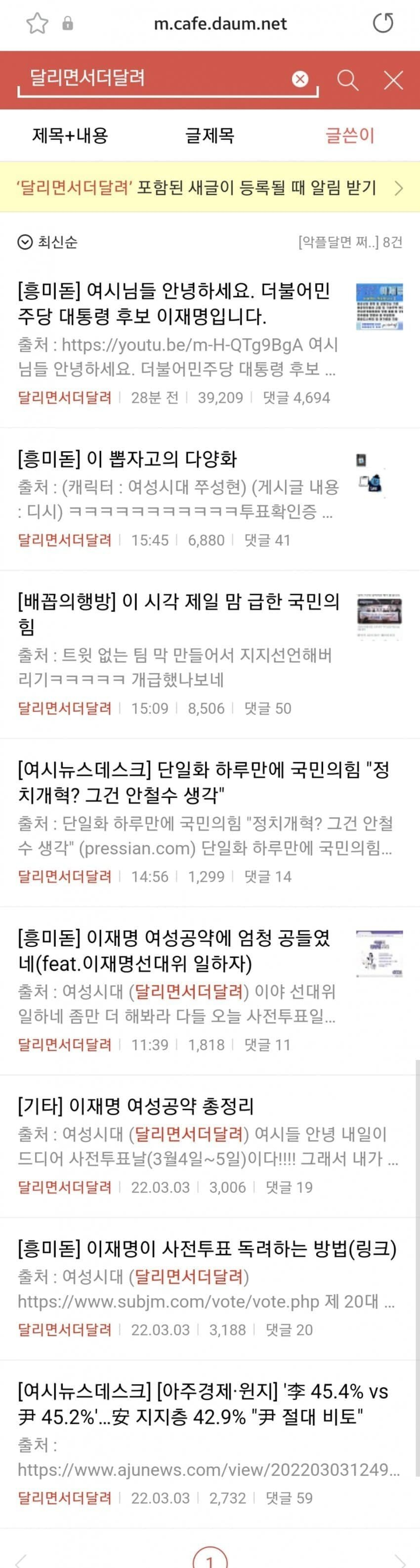
Task: Bookmark this page with the star icon
Action: (37, 24)
